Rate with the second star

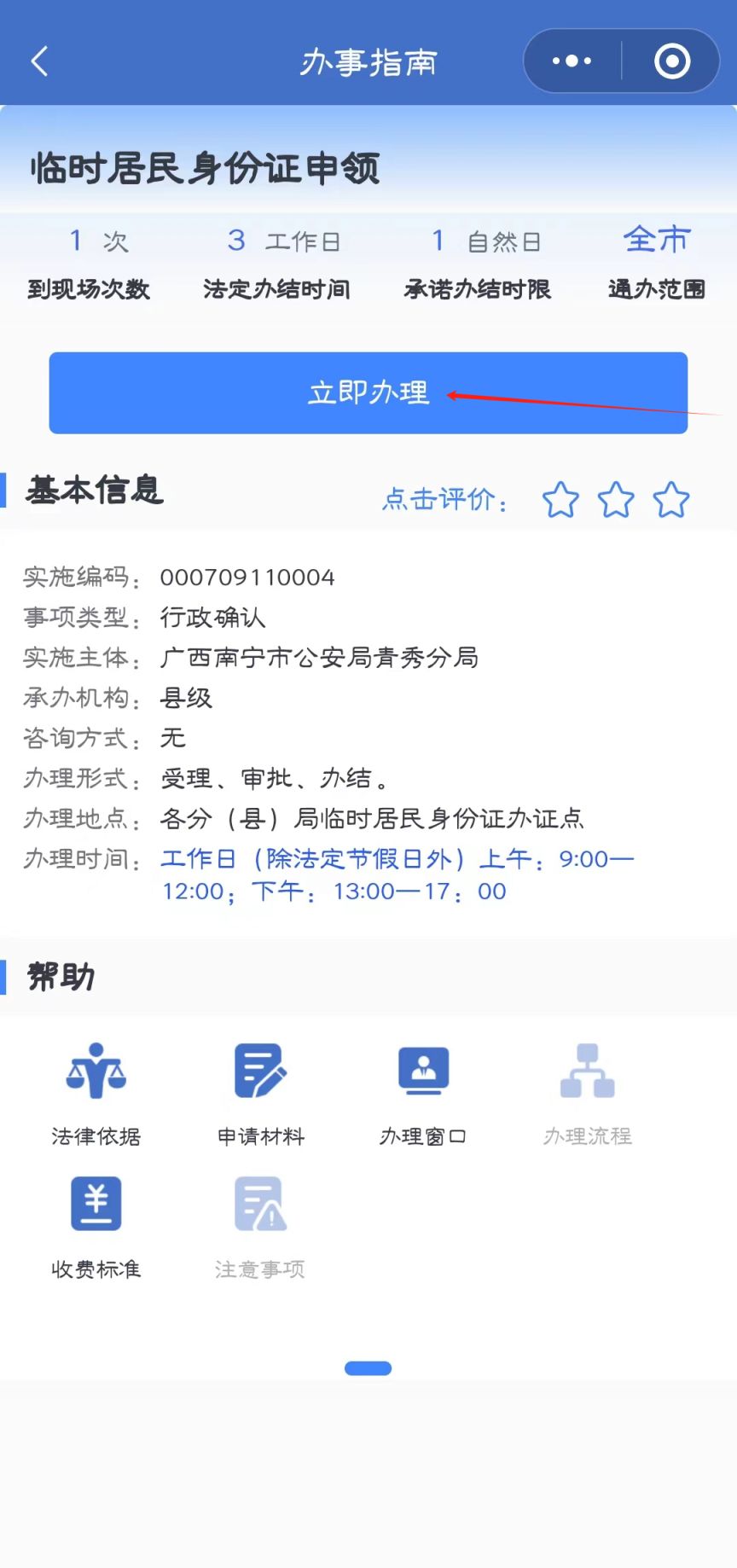[616, 500]
